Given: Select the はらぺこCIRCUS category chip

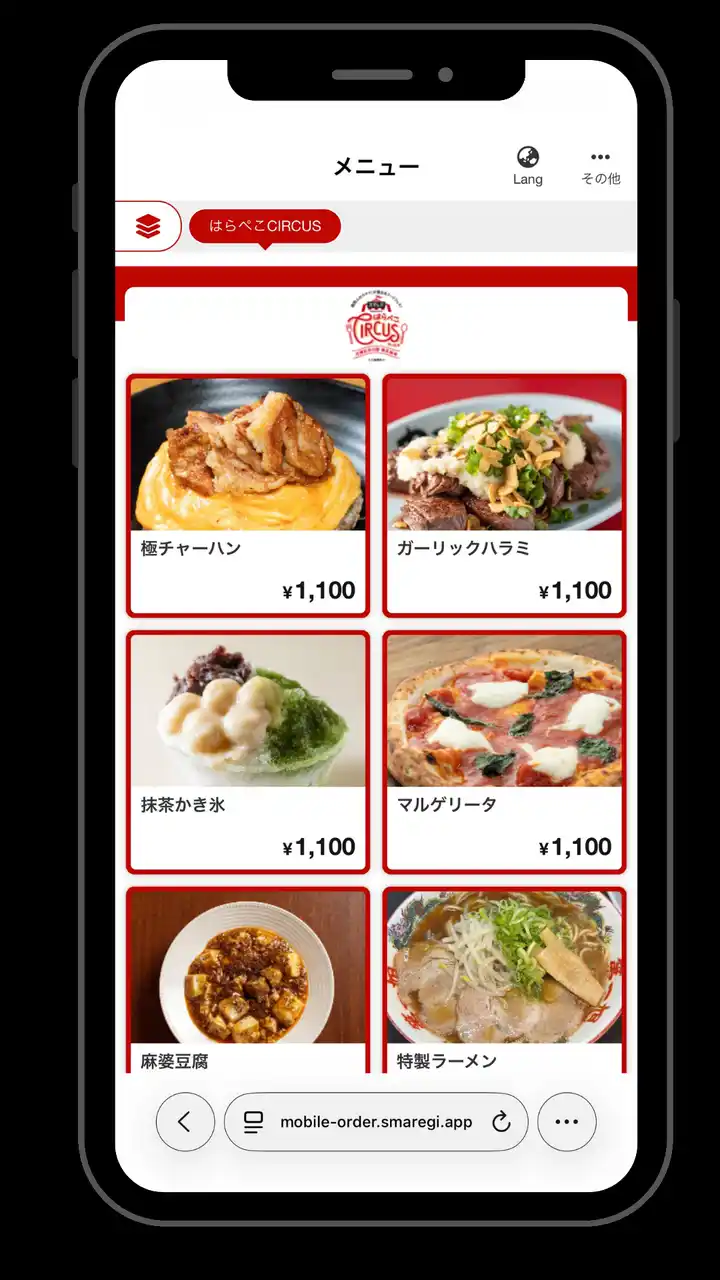Looking at the screenshot, I should (x=265, y=226).
